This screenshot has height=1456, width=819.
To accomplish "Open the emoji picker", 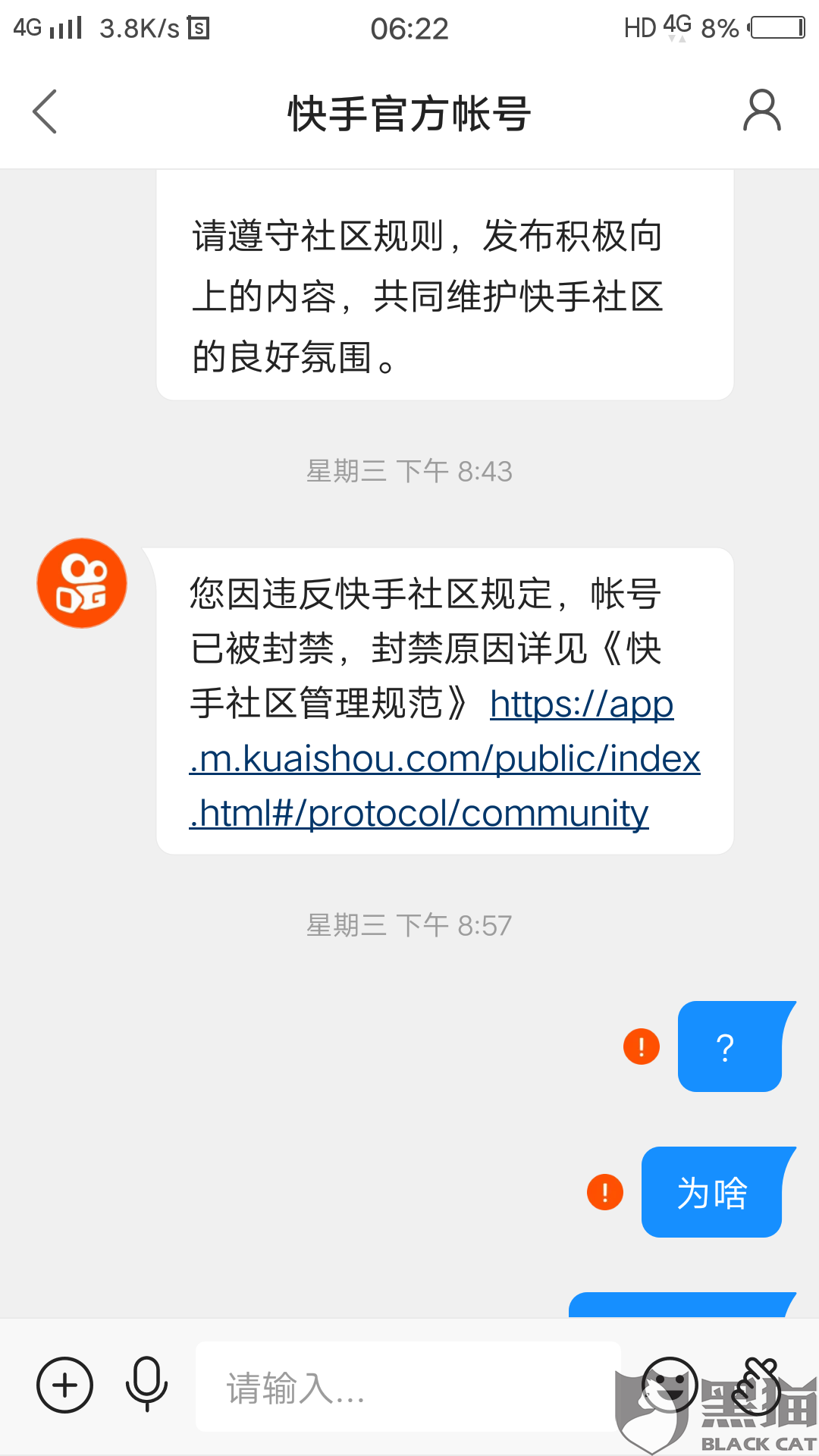I will [x=669, y=1385].
